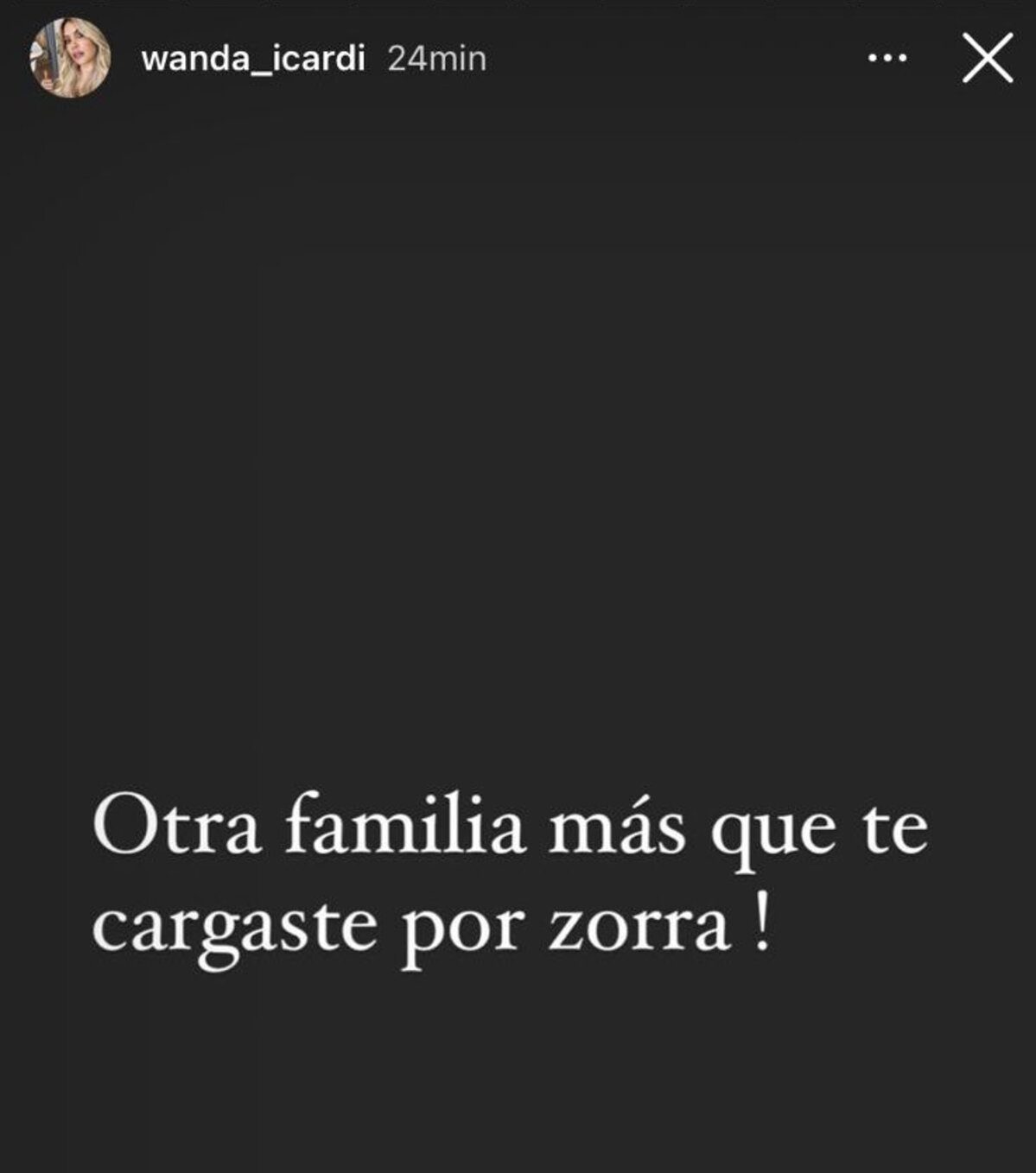The width and height of the screenshot is (1036, 1173).
Task: Close the story viewer
Action: [987, 59]
